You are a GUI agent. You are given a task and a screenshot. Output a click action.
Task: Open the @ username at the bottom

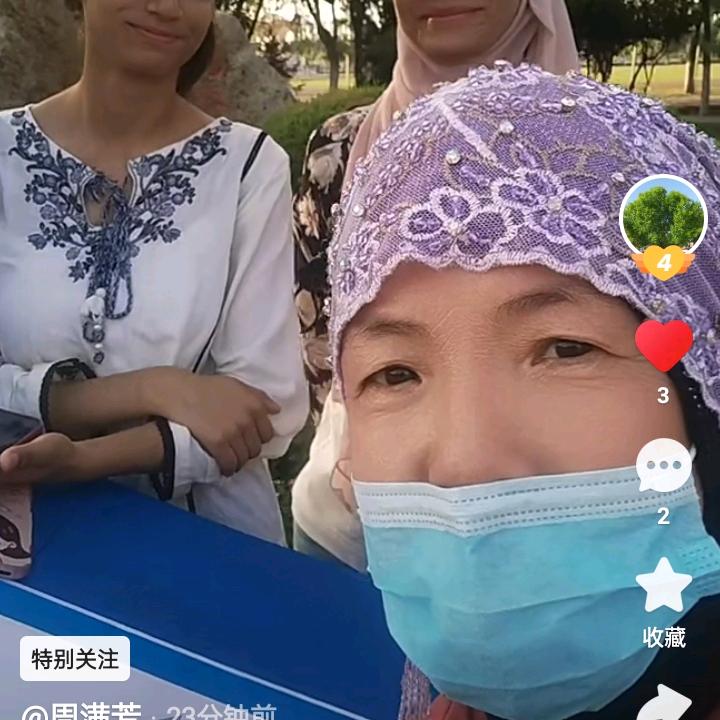(x=83, y=711)
